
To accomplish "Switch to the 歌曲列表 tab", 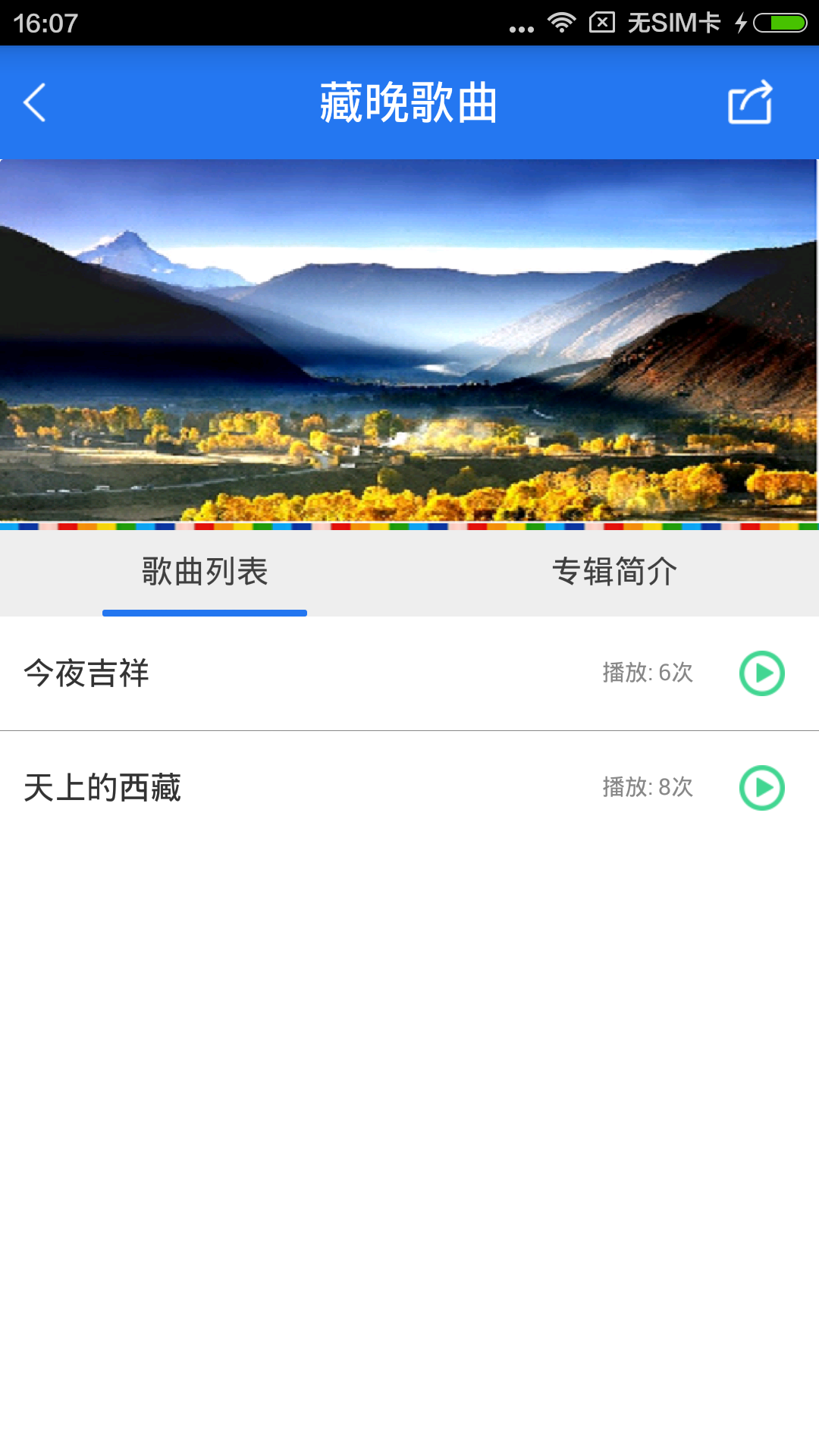I will click(205, 572).
